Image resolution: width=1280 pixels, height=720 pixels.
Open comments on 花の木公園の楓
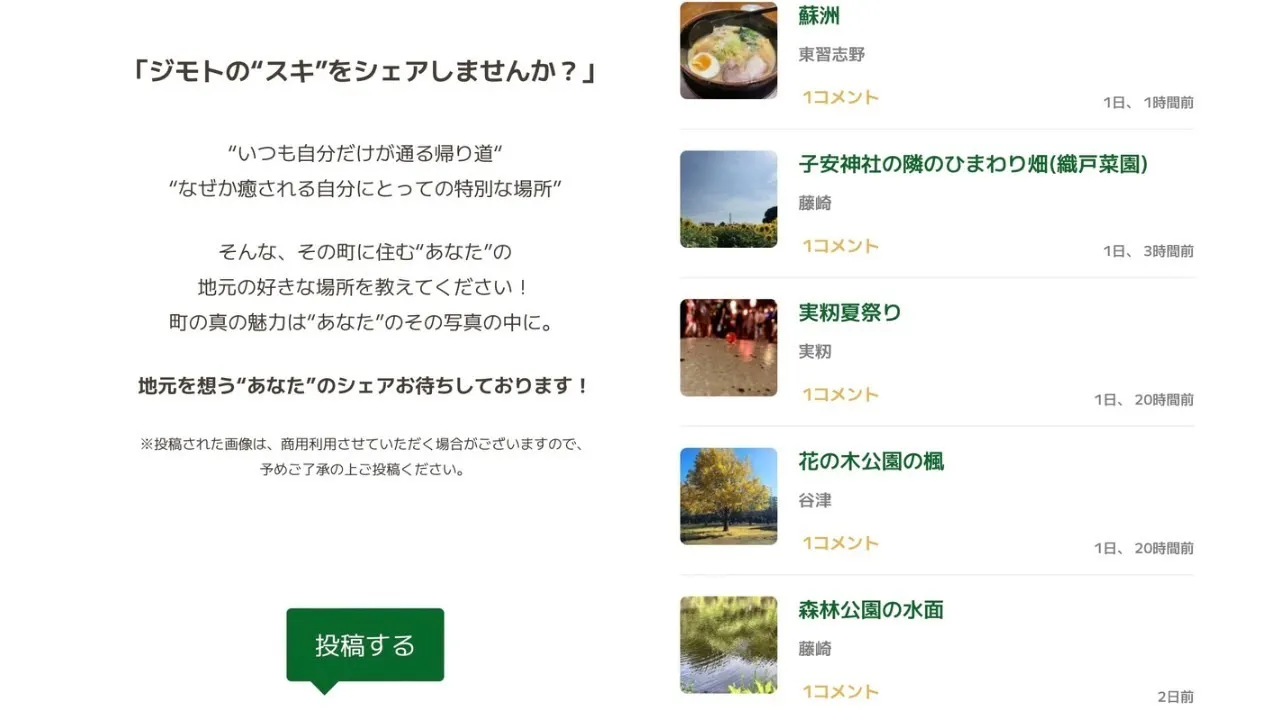[840, 543]
